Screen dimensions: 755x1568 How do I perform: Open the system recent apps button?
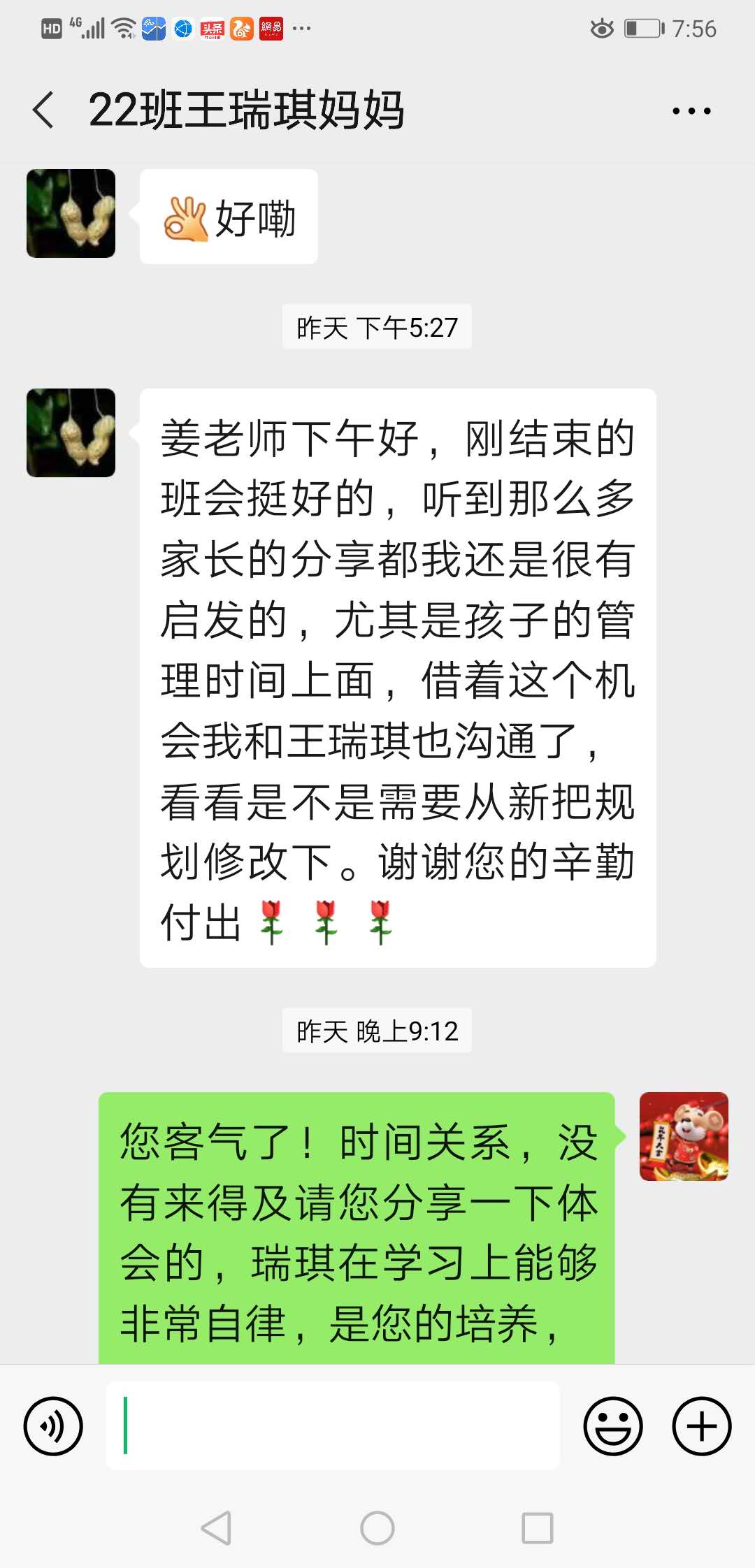[x=538, y=1528]
